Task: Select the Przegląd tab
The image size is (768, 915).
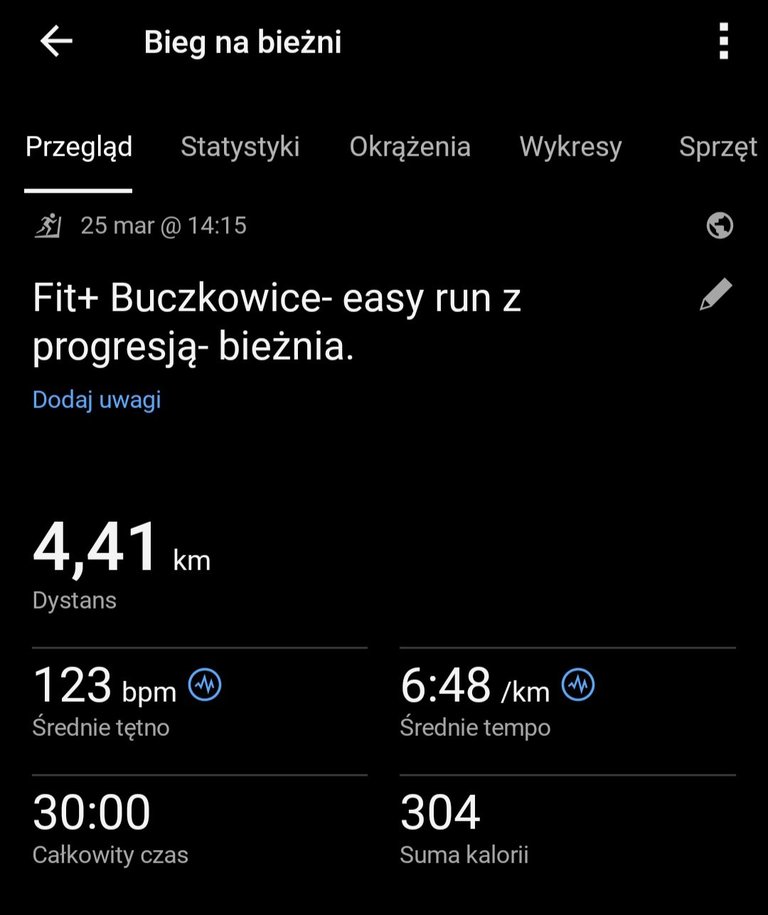Action: click(79, 147)
